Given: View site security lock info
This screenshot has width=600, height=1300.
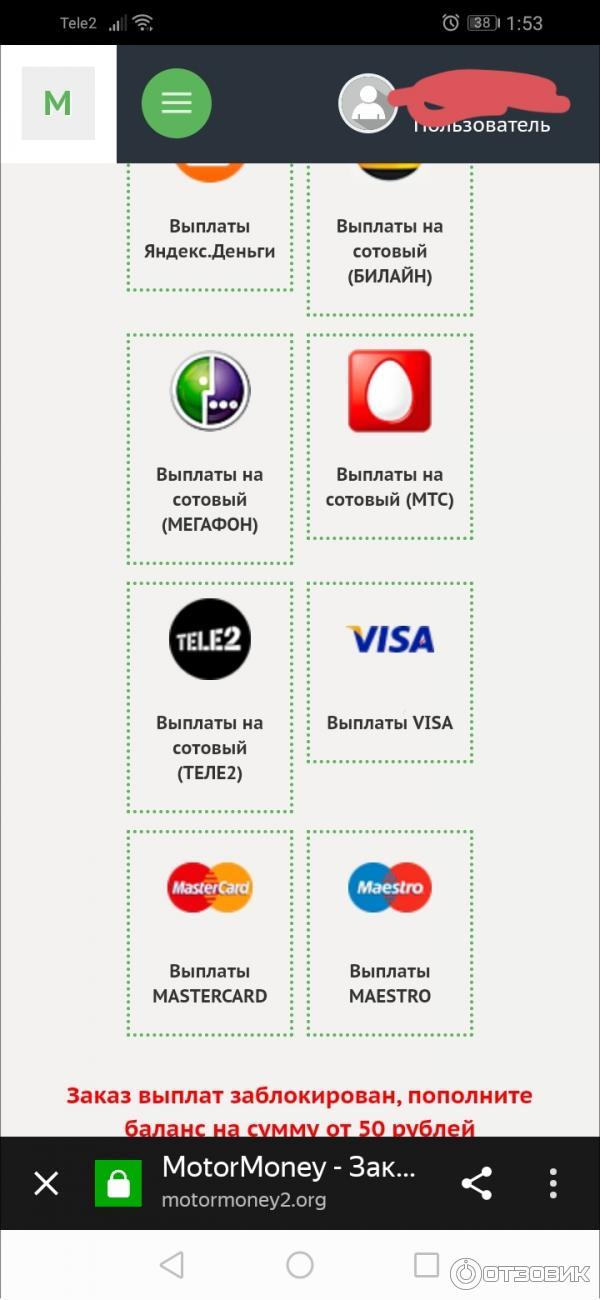Looking at the screenshot, I should pos(118,1184).
